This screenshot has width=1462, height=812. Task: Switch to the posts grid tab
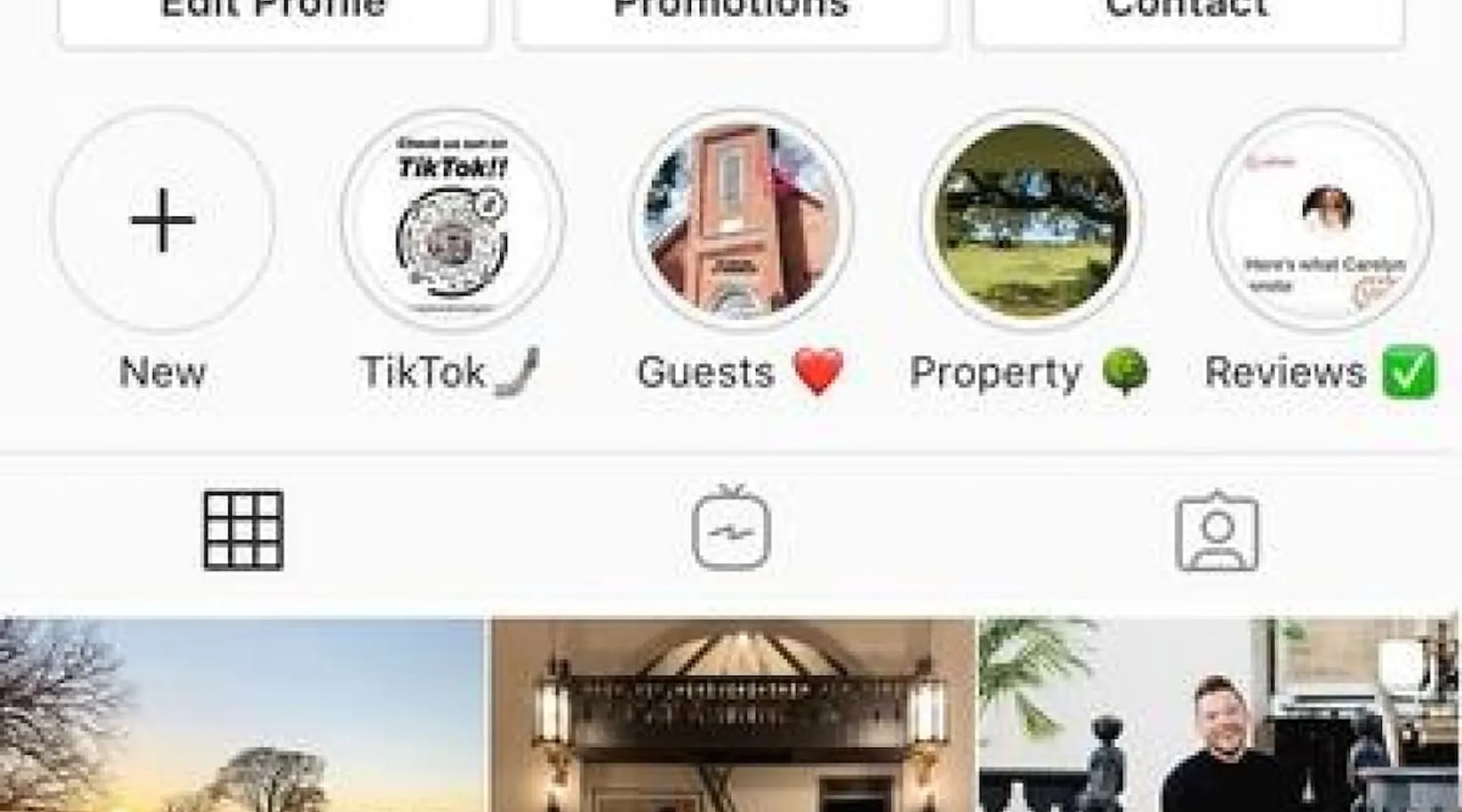coord(244,530)
